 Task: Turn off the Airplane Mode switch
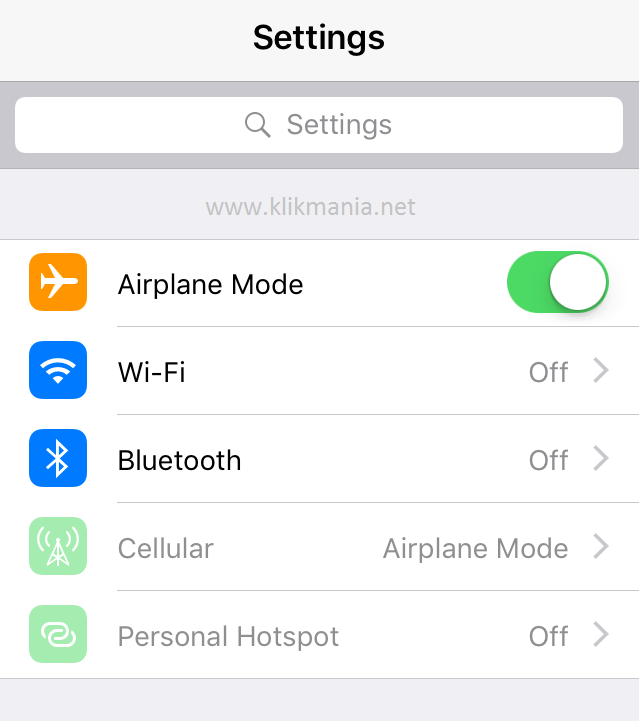coord(558,283)
